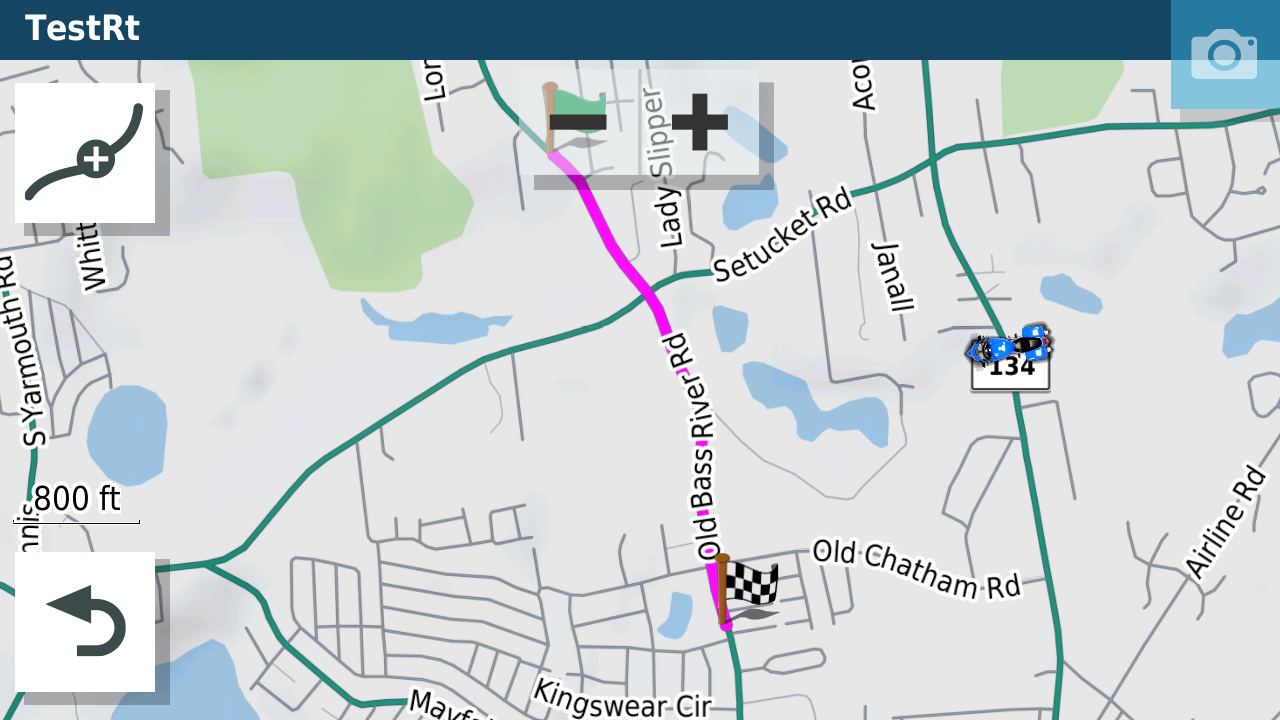Add a shaping point to the route
The image size is (1280, 720).
click(85, 153)
